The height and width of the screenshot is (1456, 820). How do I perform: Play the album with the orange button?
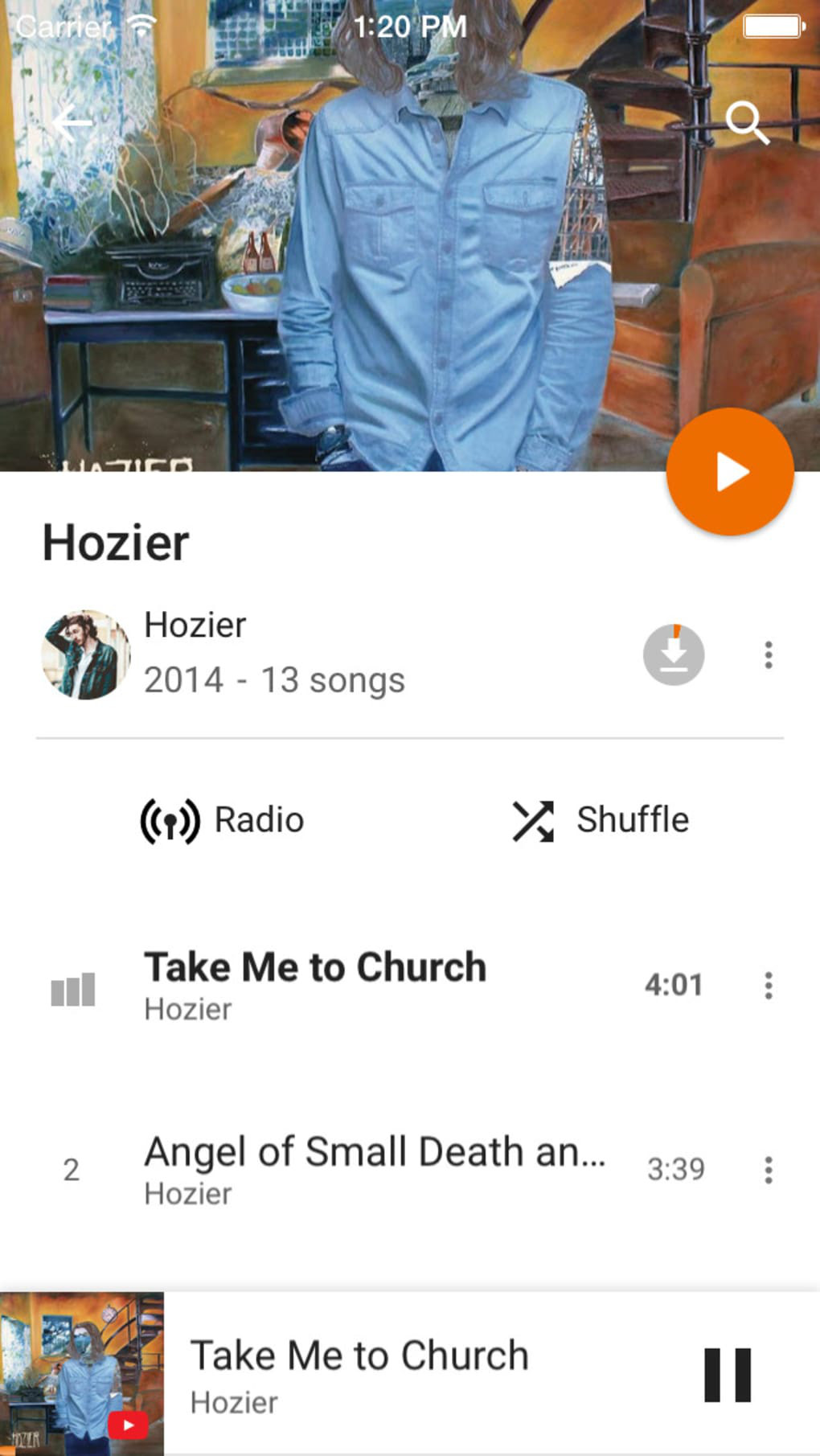click(x=730, y=472)
